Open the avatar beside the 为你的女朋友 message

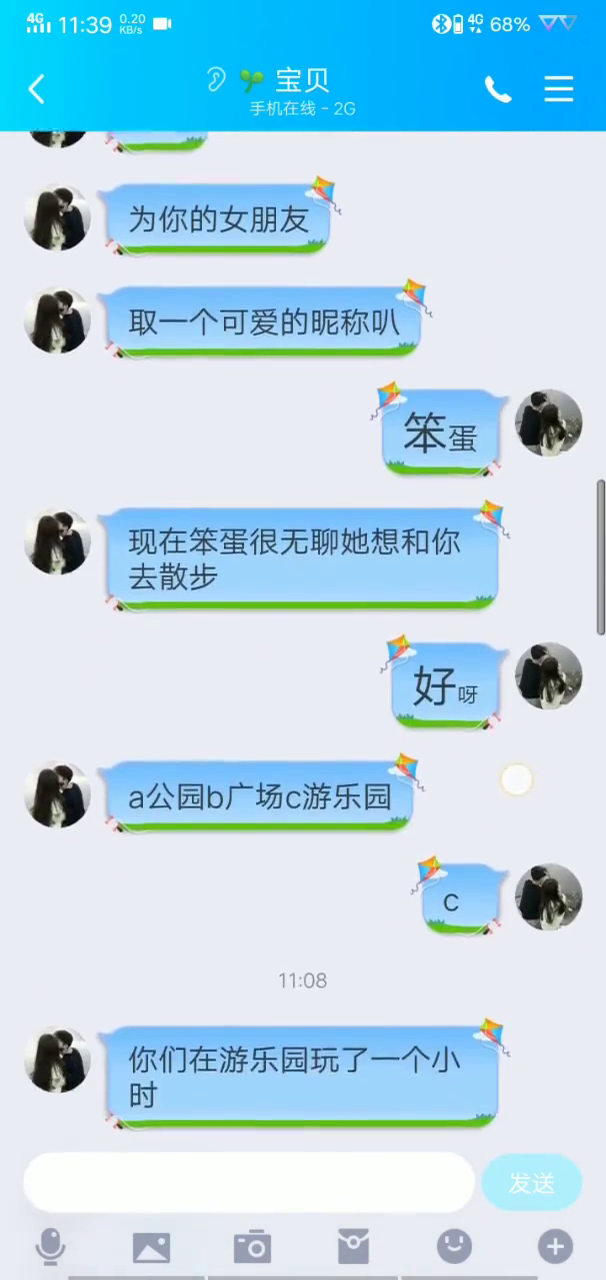click(57, 217)
